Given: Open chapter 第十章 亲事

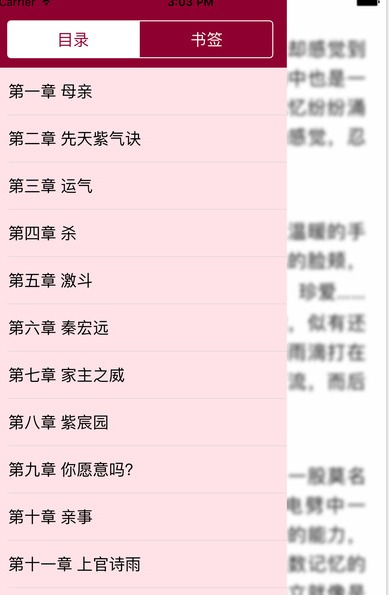Looking at the screenshot, I should [143, 517].
